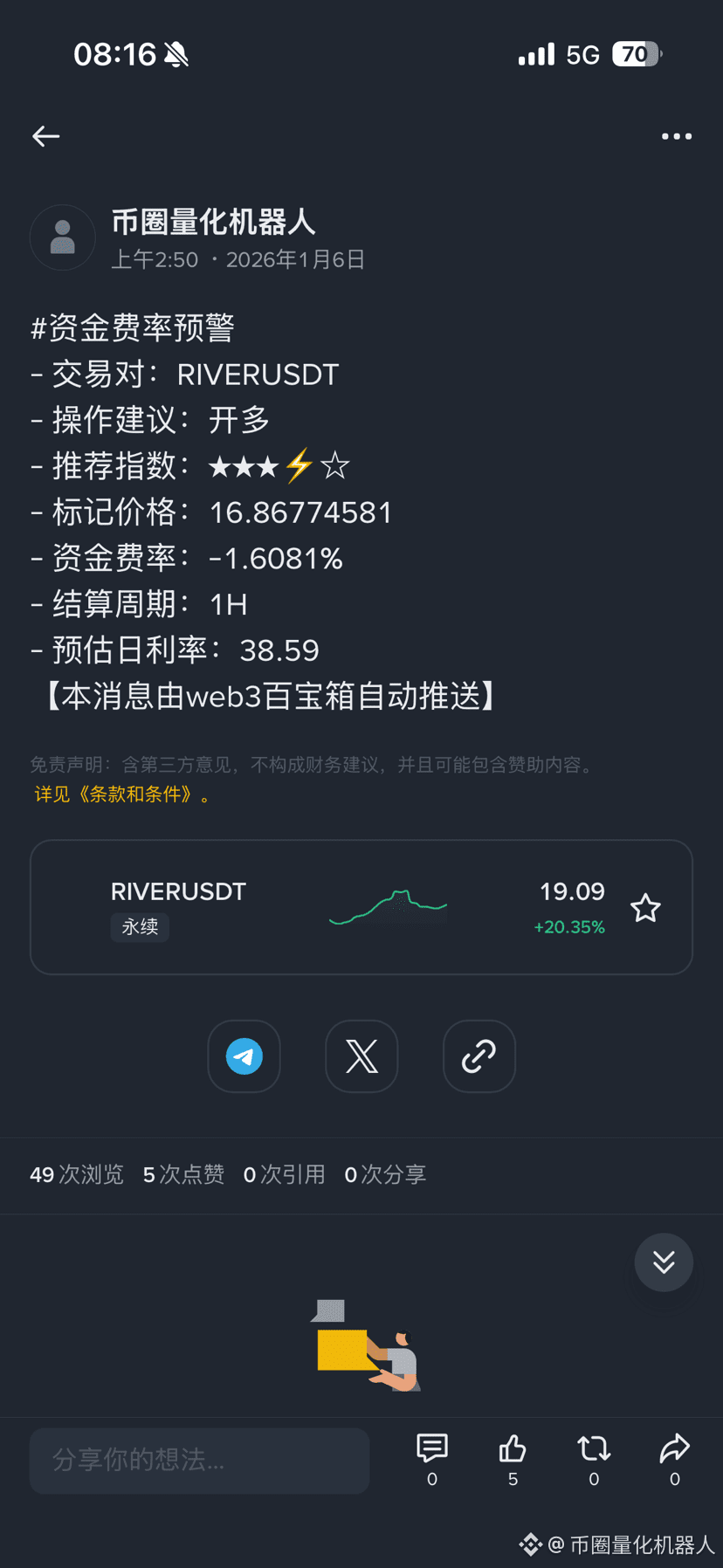Viewport: 723px width, 1568px height.
Task: View the 0 次引用 quotes list
Action: (x=284, y=1174)
